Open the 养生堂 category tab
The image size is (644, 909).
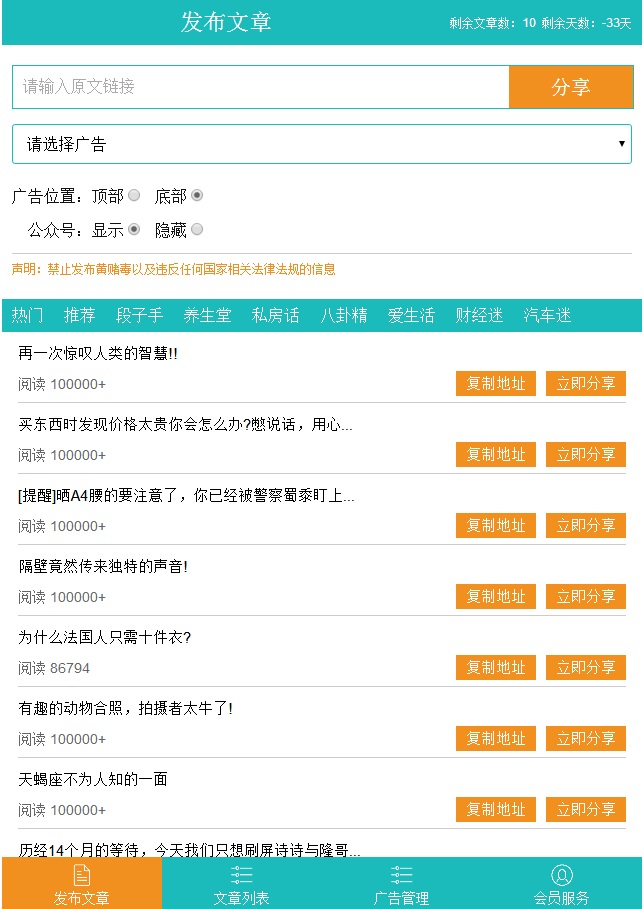(x=207, y=316)
